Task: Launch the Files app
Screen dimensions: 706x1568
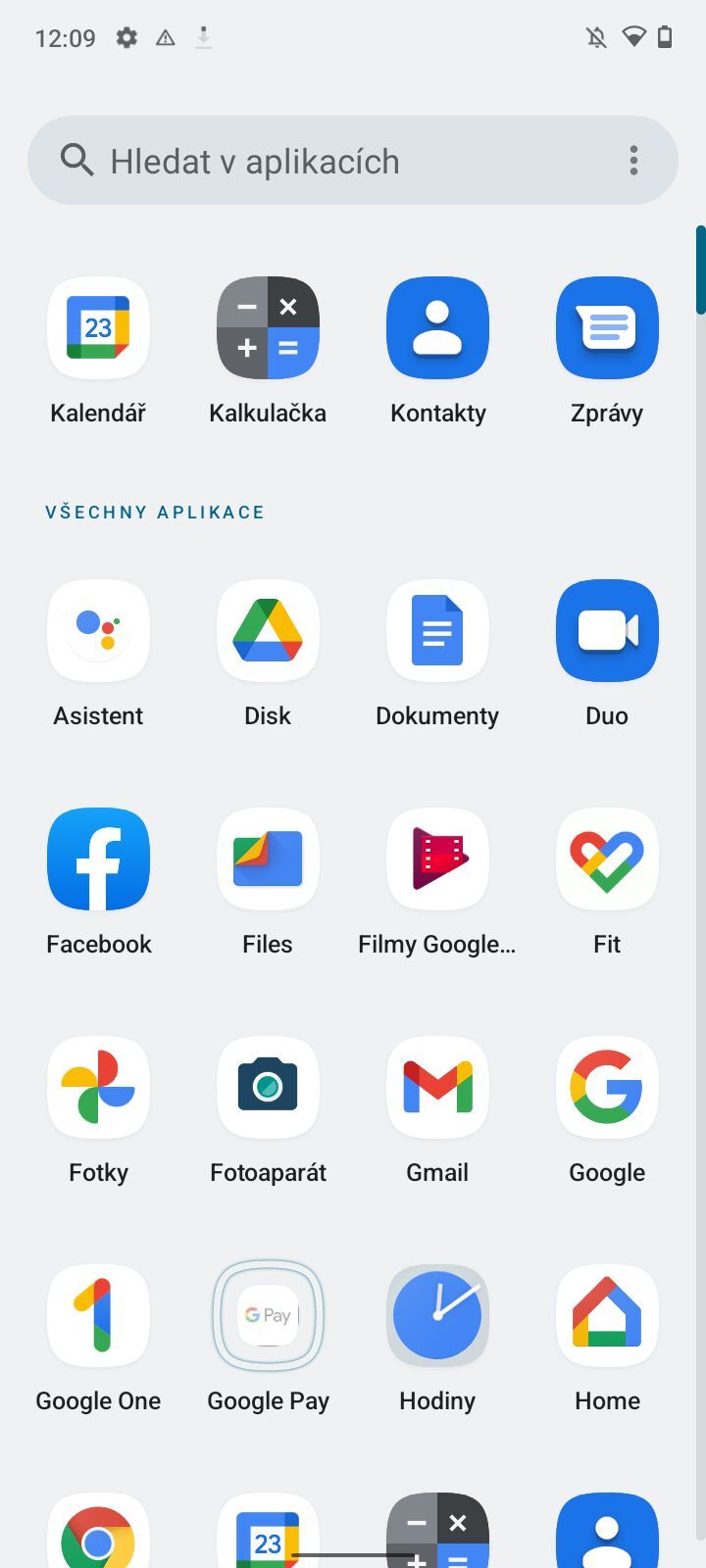Action: (x=268, y=859)
